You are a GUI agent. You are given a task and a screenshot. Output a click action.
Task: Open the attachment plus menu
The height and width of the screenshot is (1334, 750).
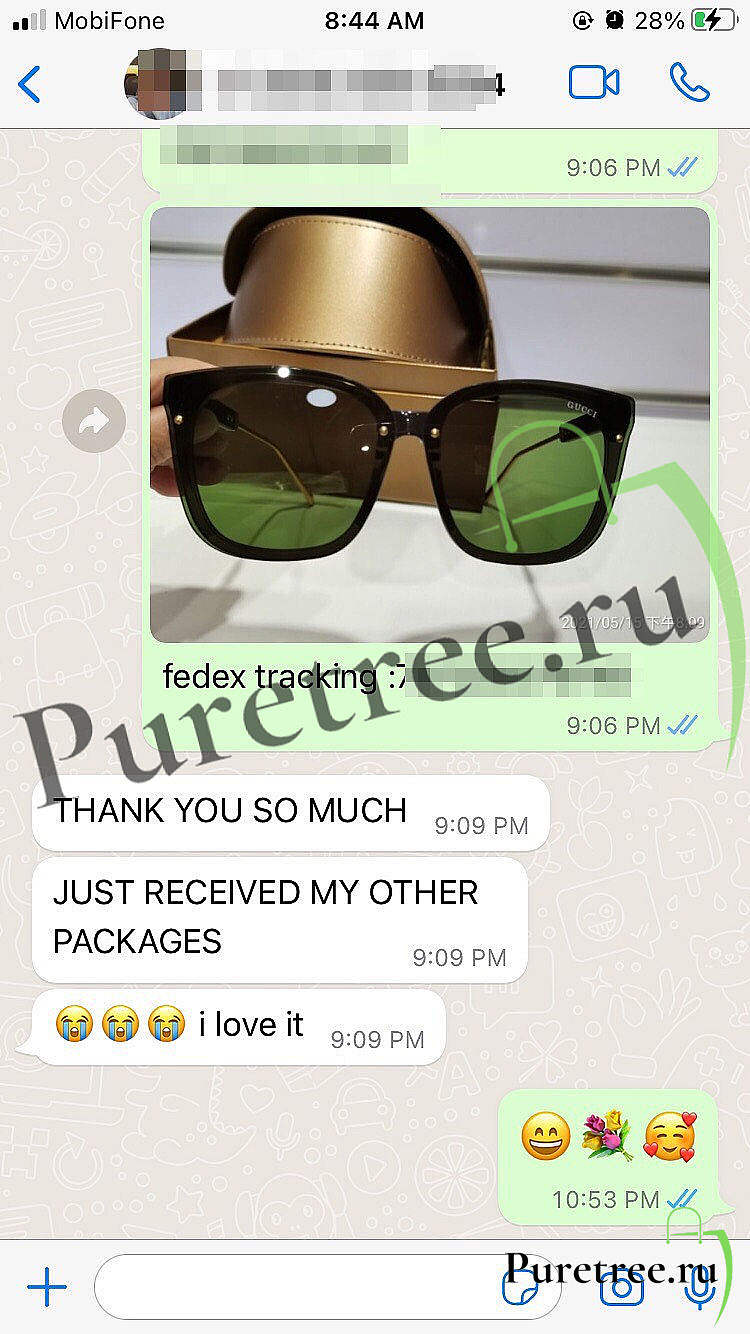[x=46, y=1287]
